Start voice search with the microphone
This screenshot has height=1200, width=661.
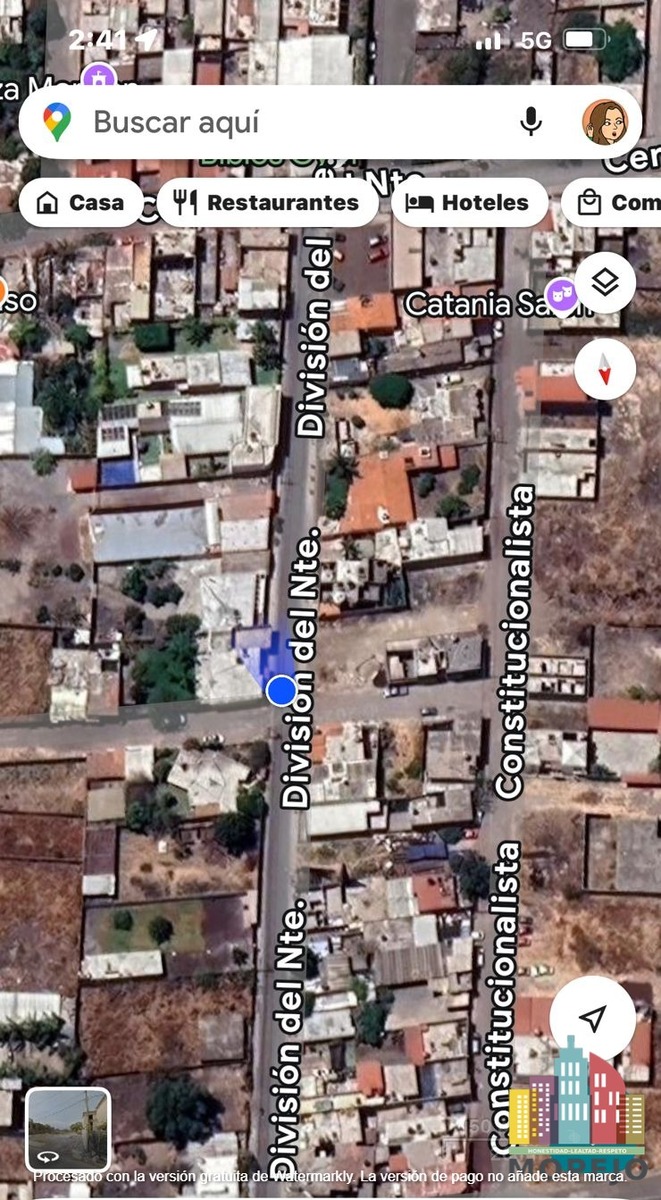[x=531, y=122]
